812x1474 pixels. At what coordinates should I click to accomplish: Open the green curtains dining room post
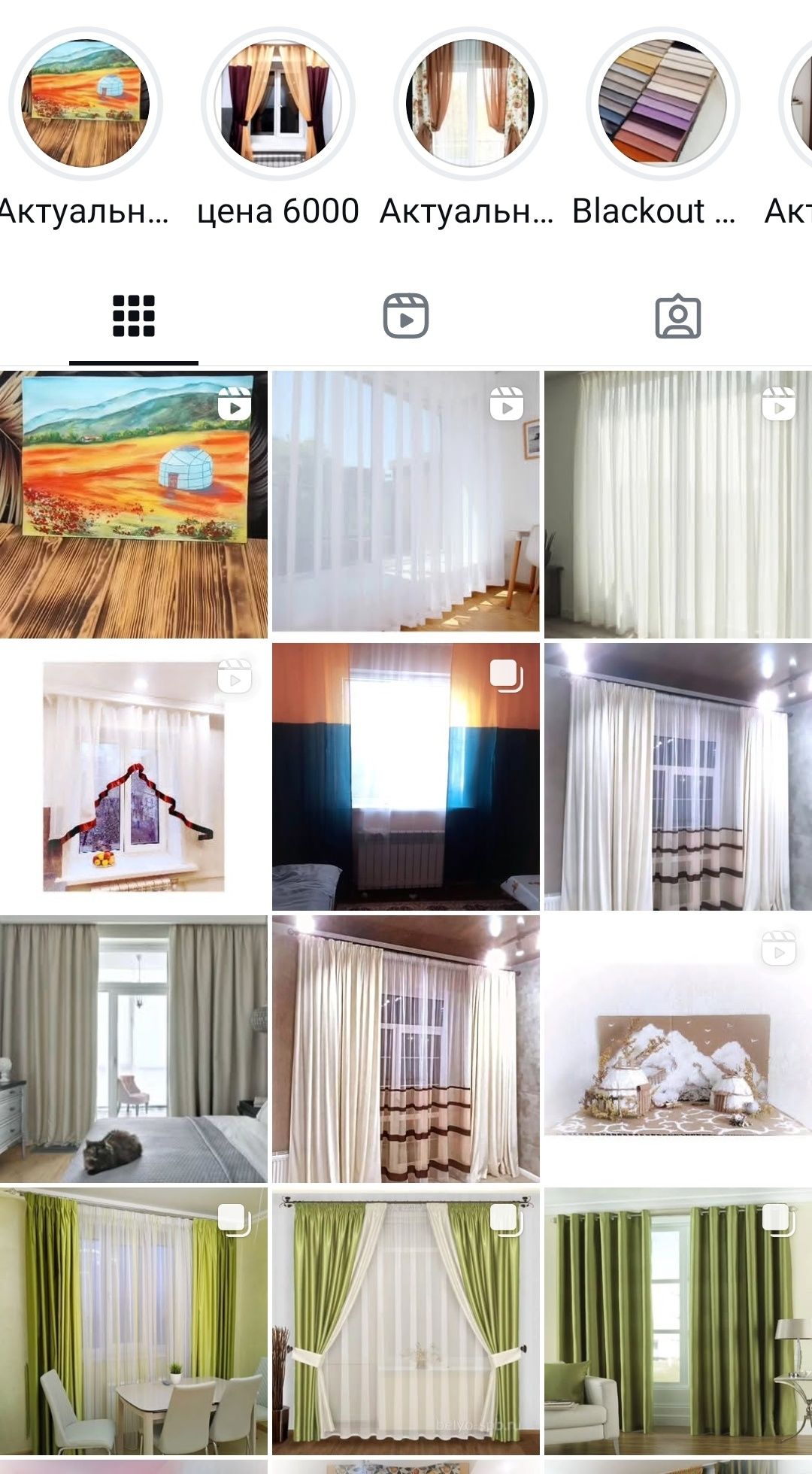[134, 1321]
